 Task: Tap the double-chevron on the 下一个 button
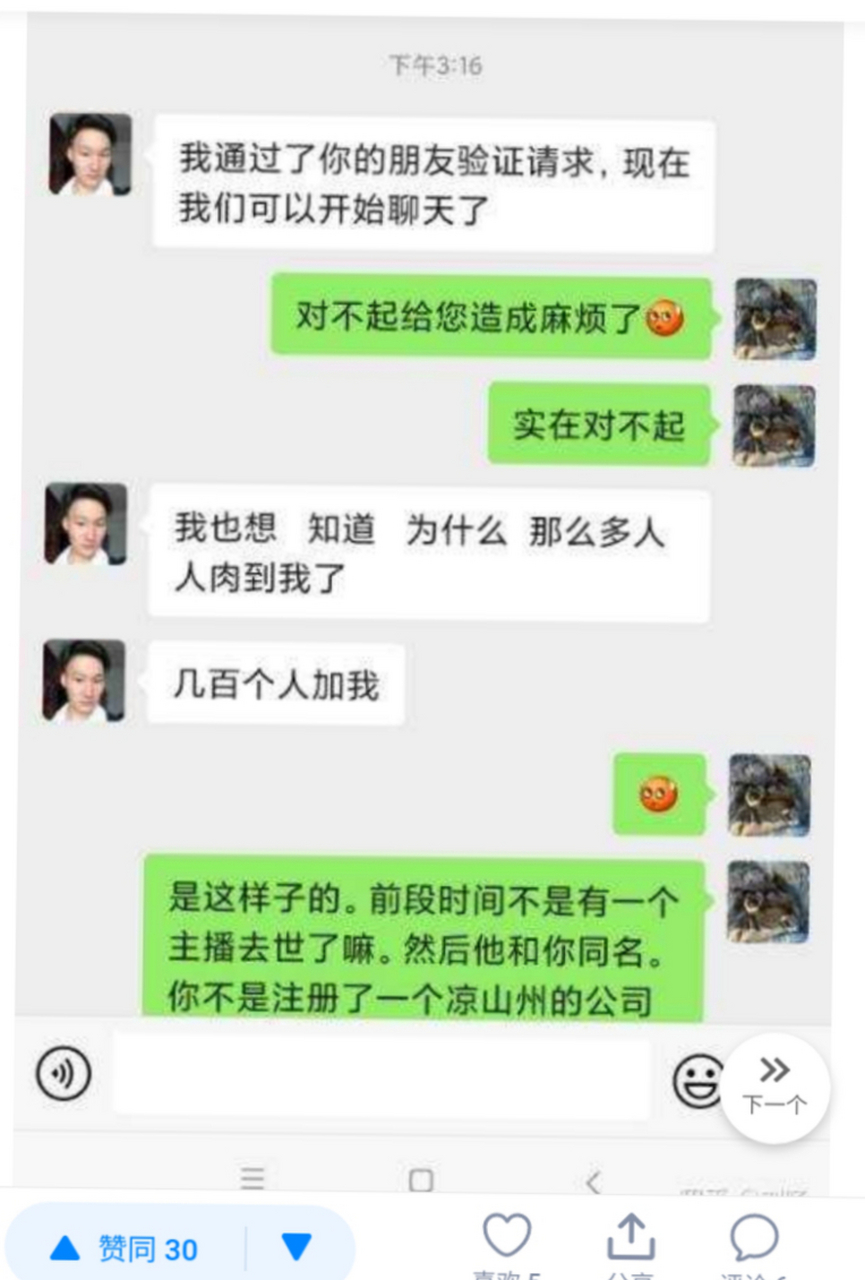pos(773,1070)
